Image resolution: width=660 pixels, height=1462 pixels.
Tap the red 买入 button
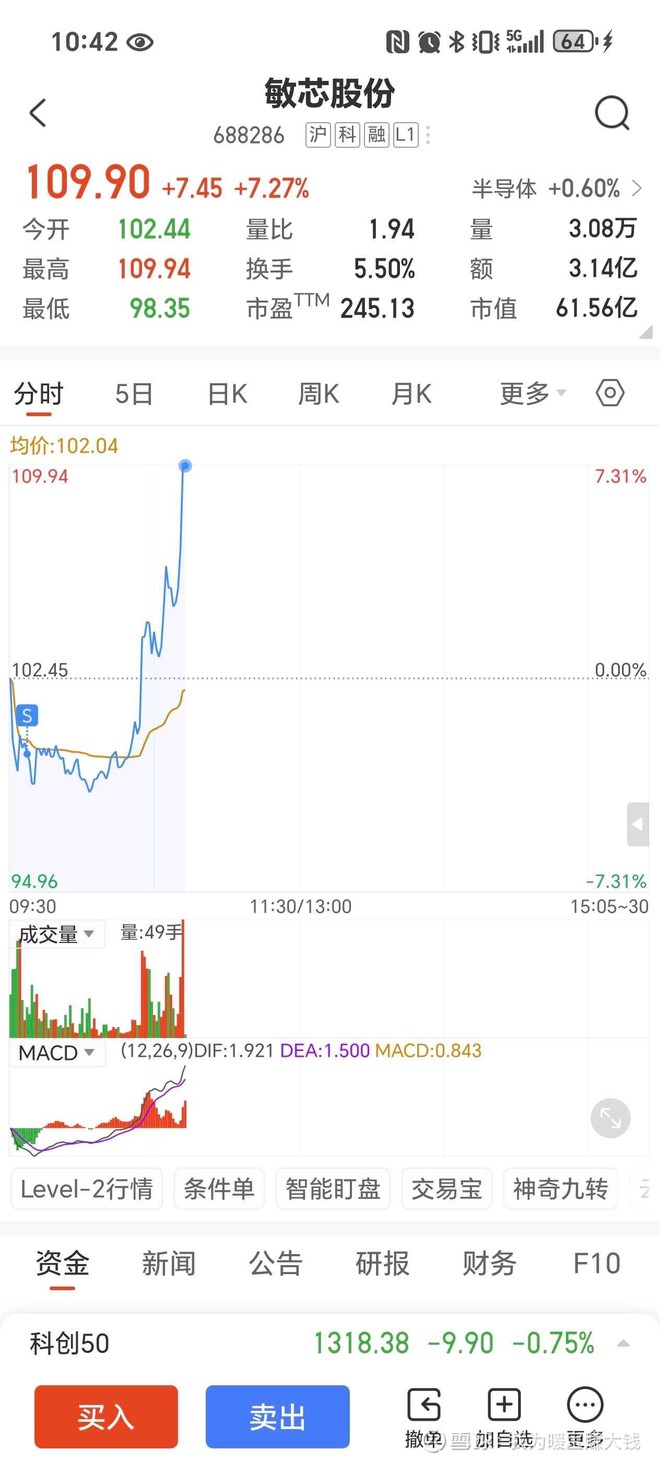(106, 1416)
